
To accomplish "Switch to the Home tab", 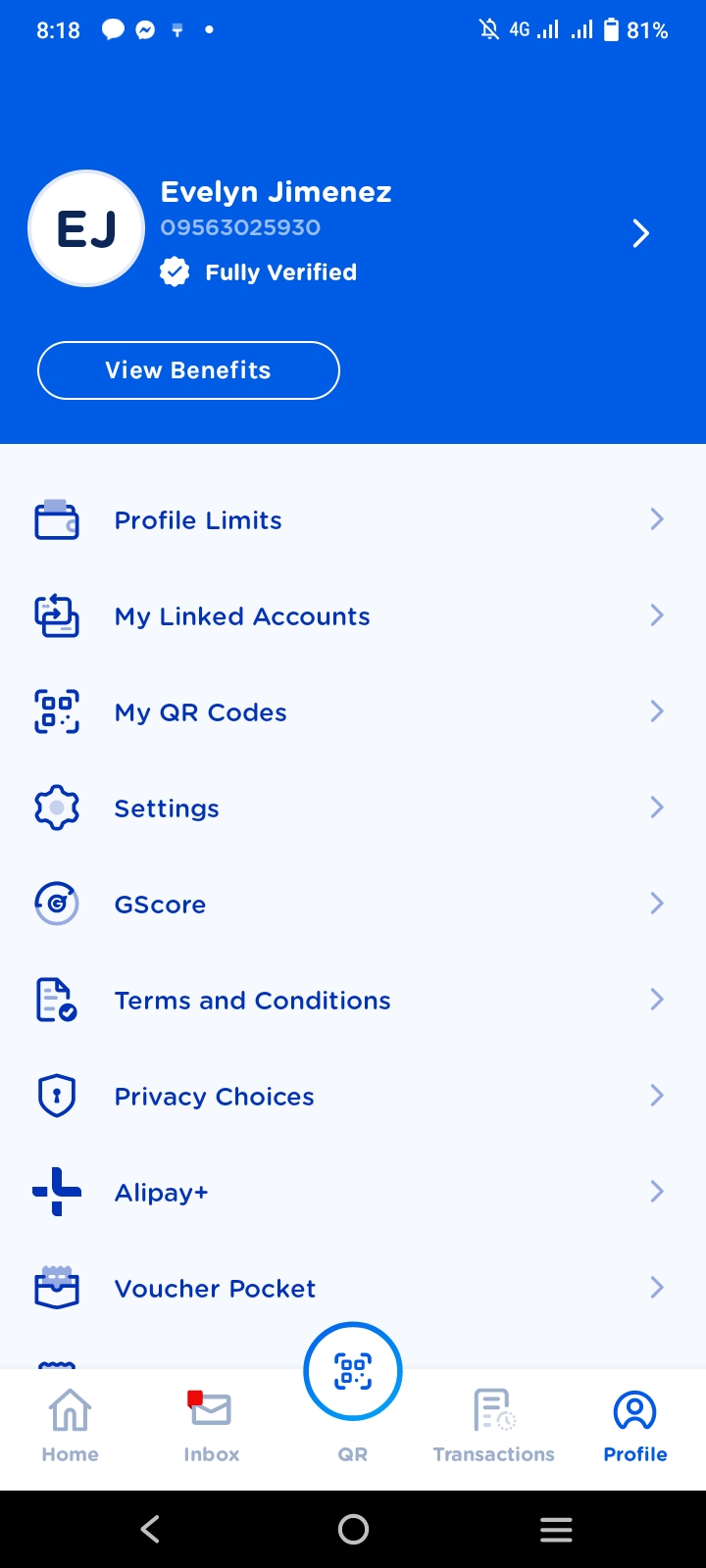I will tap(70, 1426).
